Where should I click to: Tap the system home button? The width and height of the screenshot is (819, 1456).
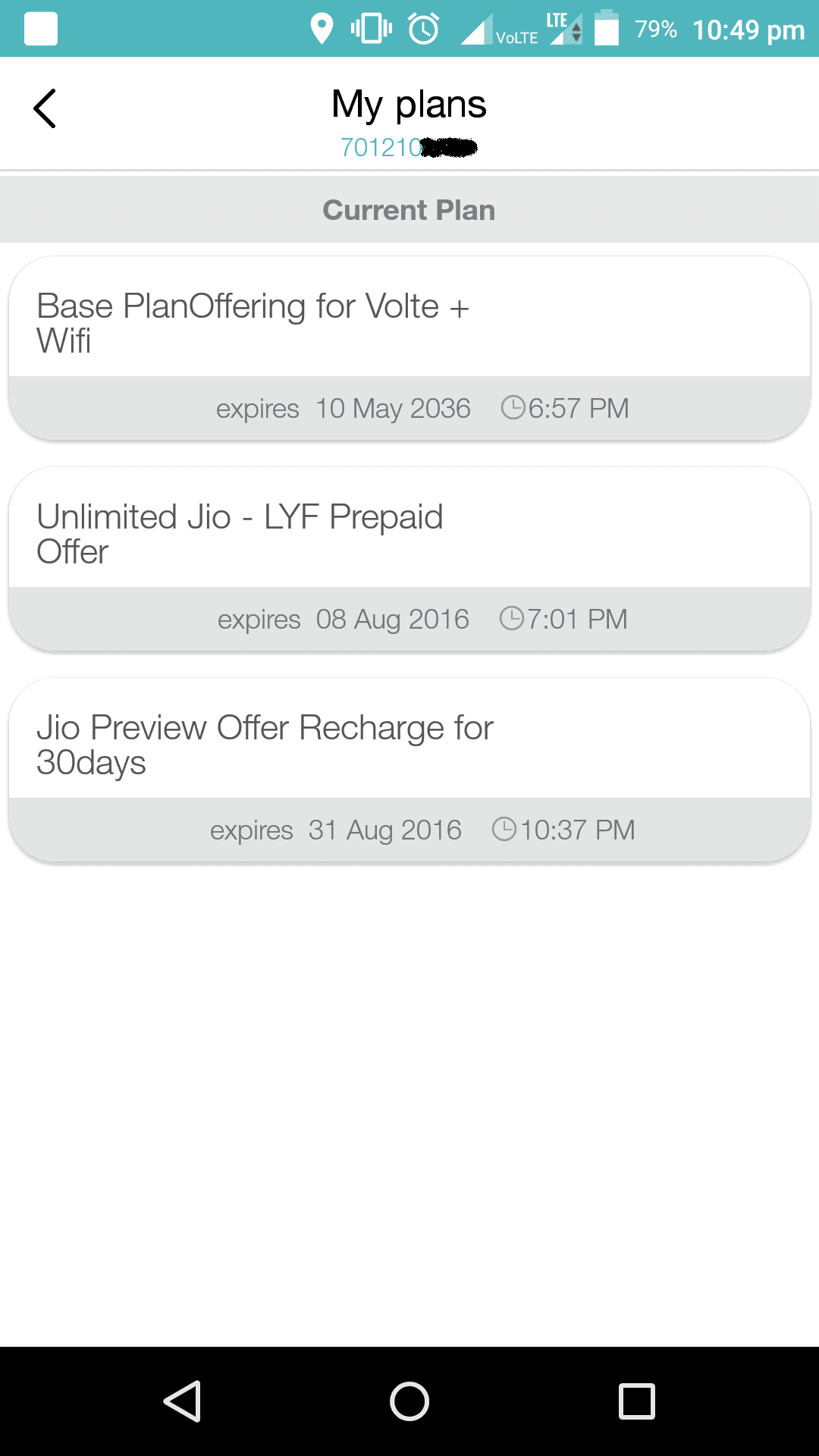(409, 1401)
